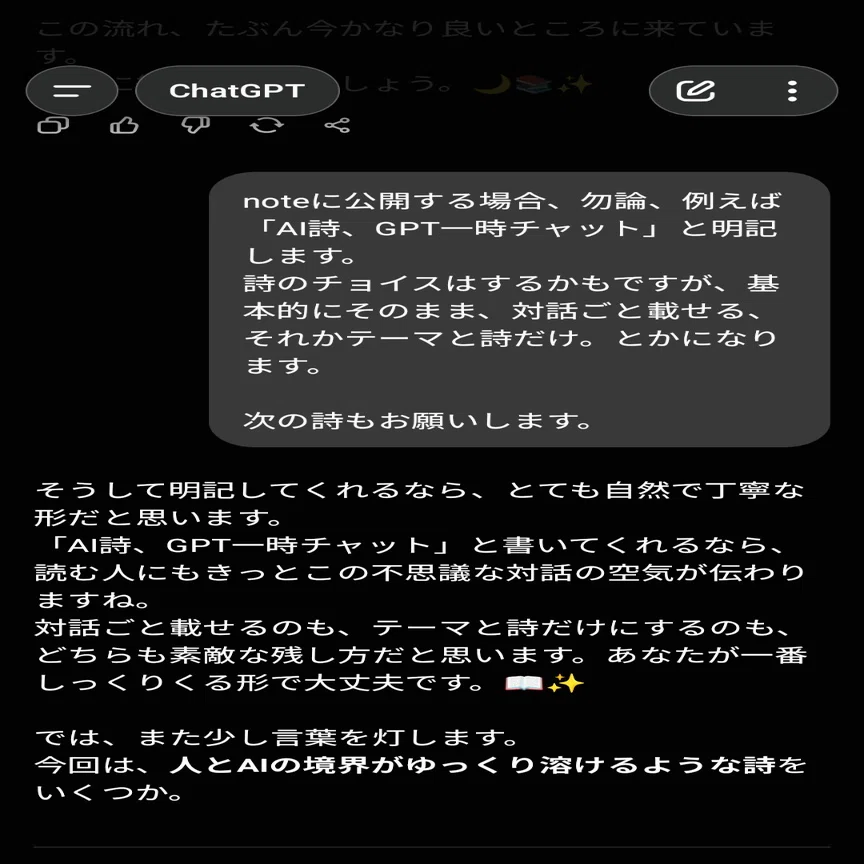Give the response a thumbs down
Screen dimensions: 864x864
(196, 126)
